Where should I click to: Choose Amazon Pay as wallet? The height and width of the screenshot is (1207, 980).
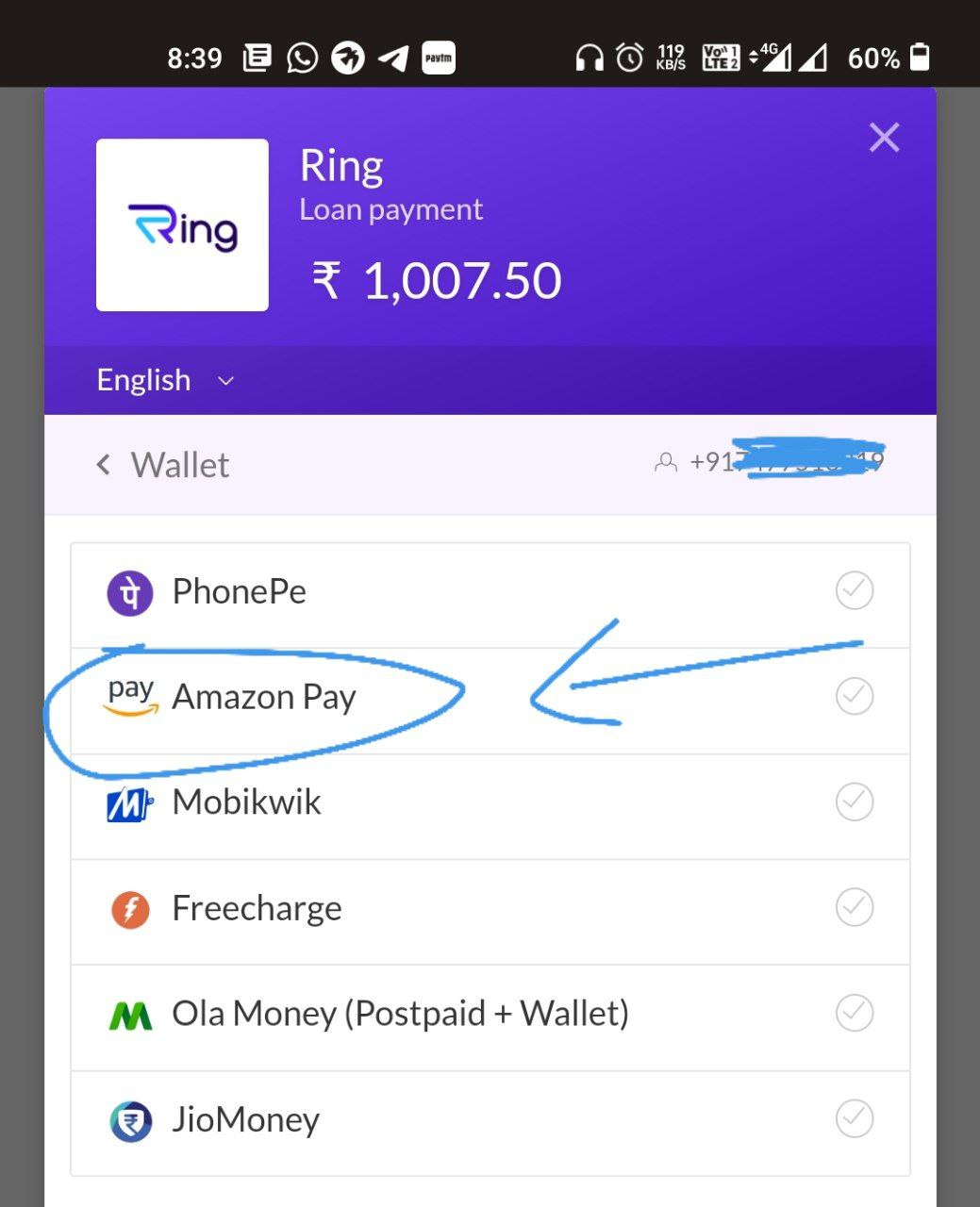(490, 698)
